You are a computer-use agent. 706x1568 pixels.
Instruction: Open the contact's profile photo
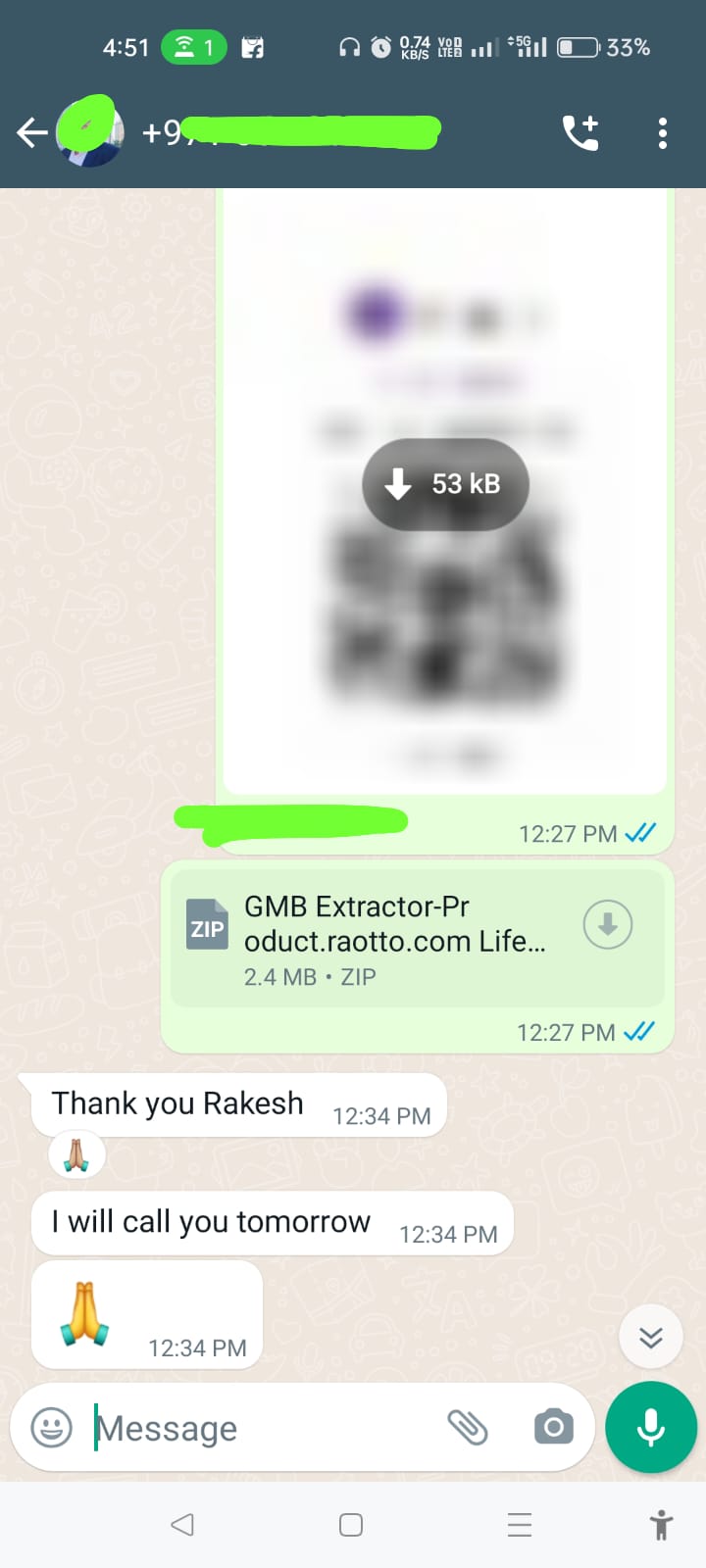pos(90,132)
